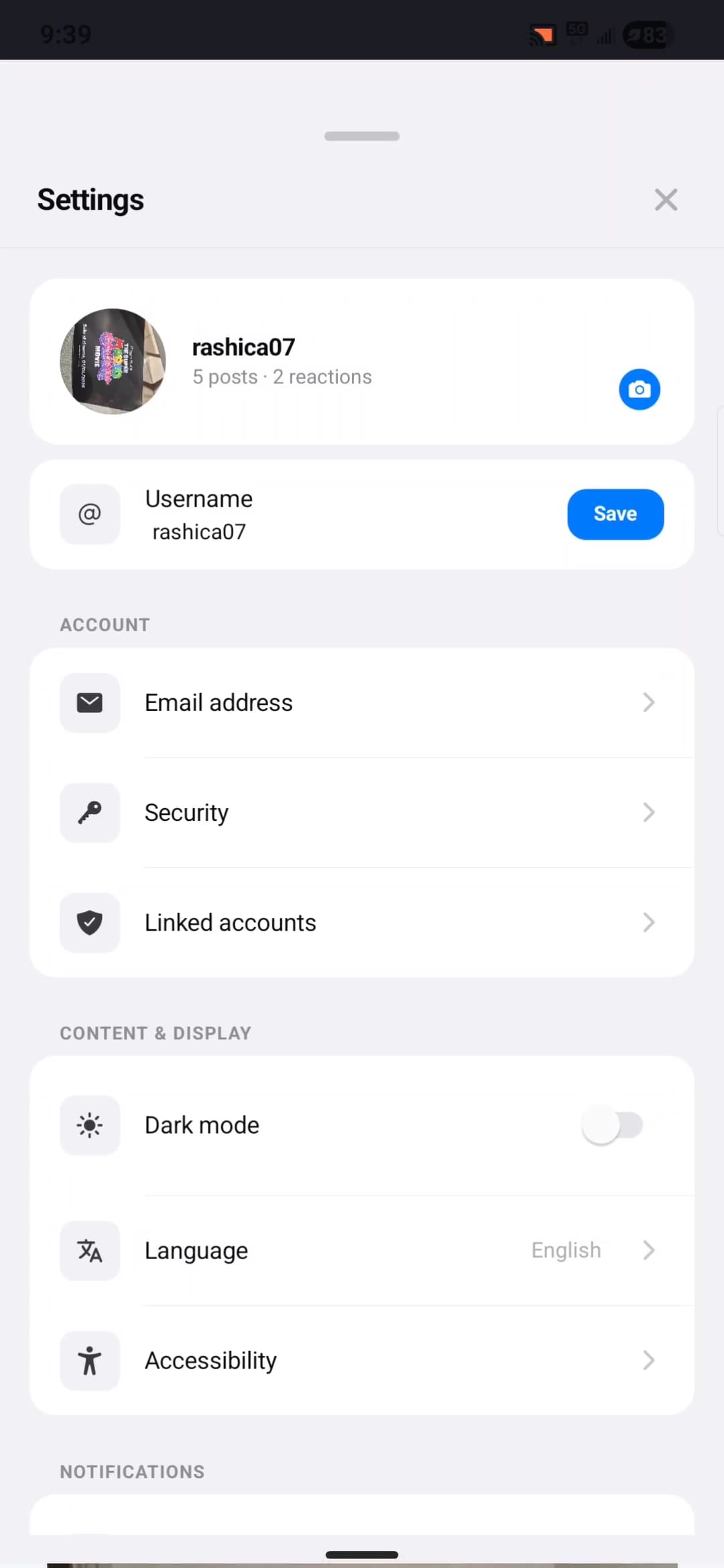Open the Accessibility settings entry
Image resolution: width=724 pixels, height=1568 pixels.
[x=648, y=1360]
